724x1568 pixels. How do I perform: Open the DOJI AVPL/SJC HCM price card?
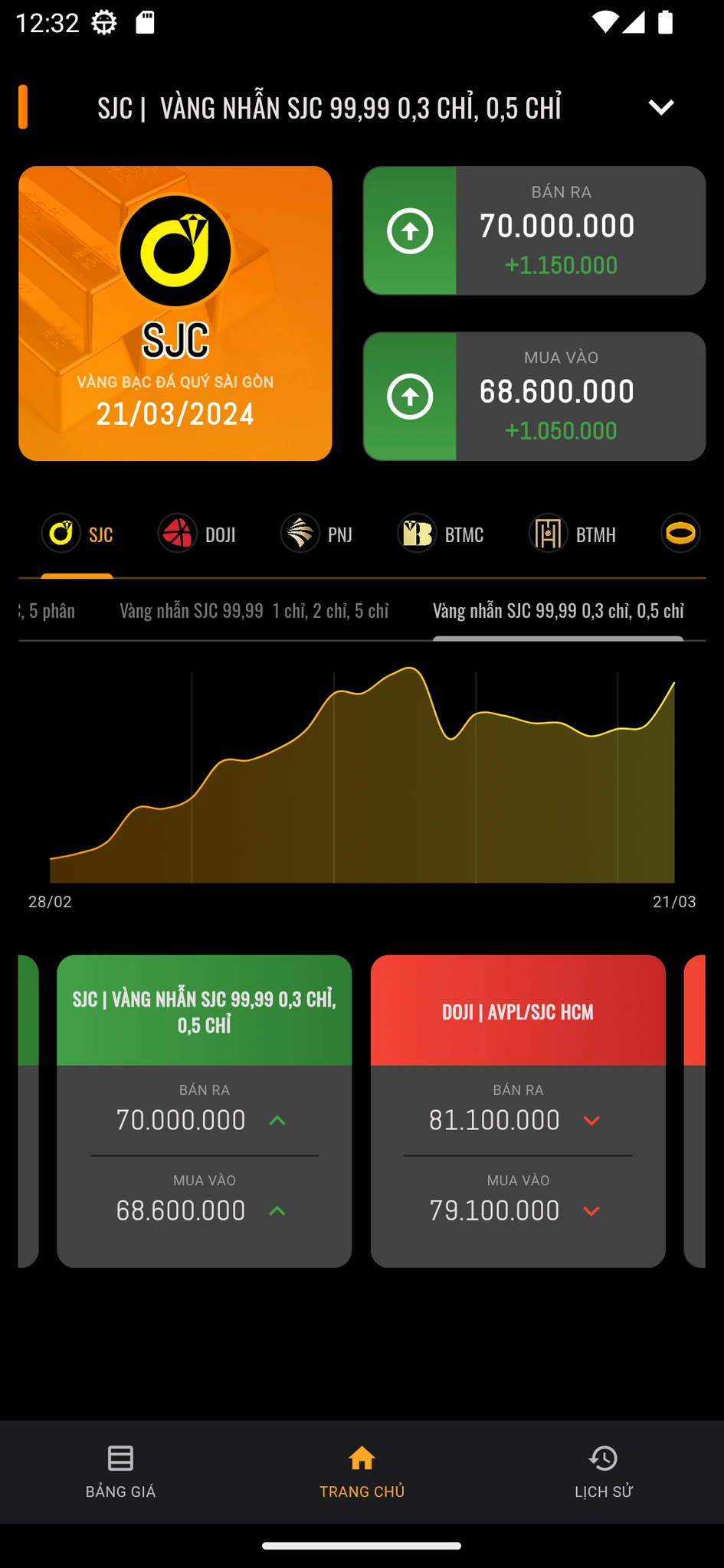click(x=517, y=1112)
